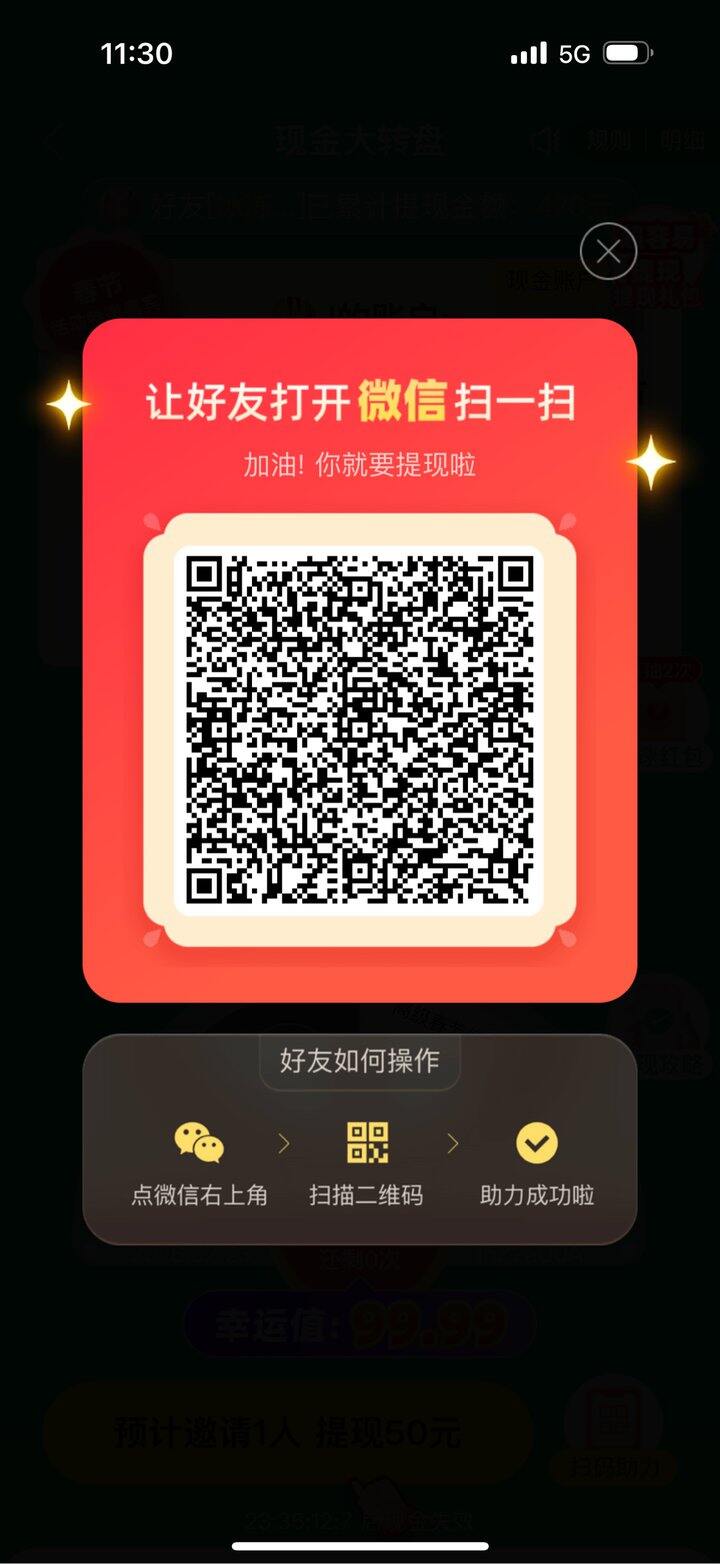This screenshot has height=1564, width=720.
Task: Tap the red envelope icon on the right edge
Action: click(x=658, y=710)
